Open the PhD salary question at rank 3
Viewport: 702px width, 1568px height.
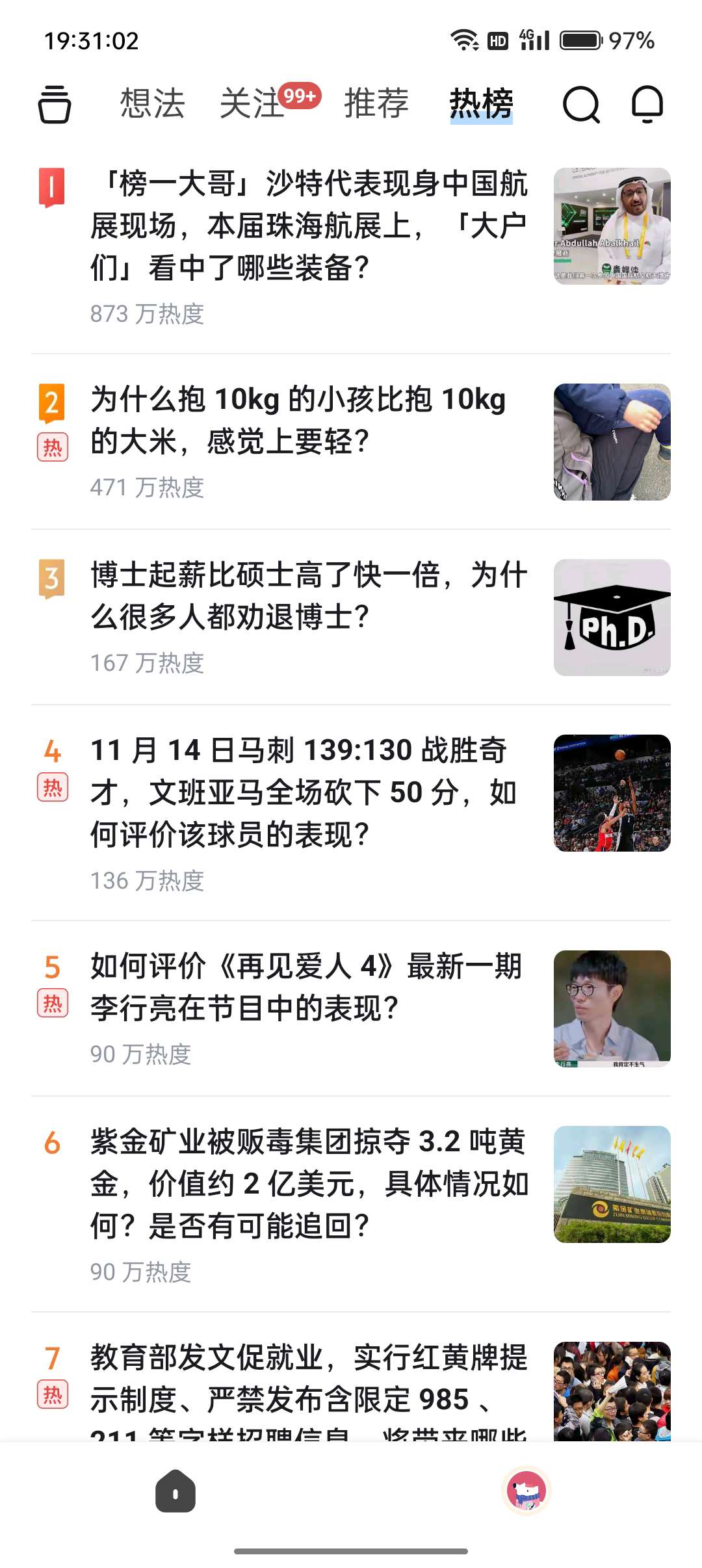point(305,595)
